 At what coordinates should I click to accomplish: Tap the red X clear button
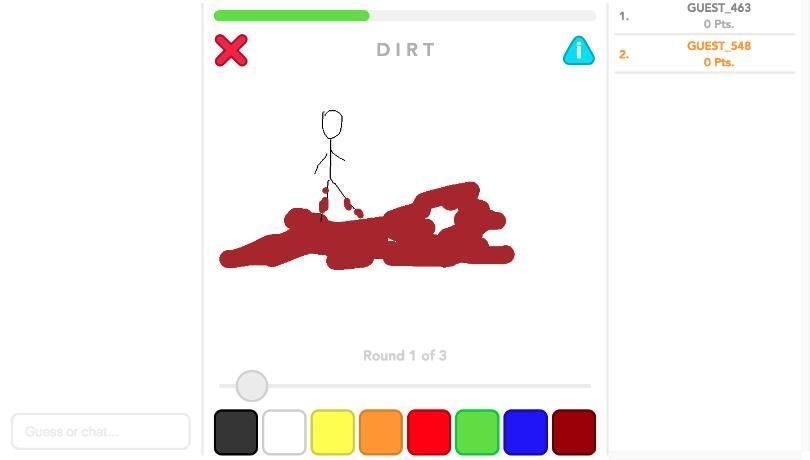[x=231, y=50]
